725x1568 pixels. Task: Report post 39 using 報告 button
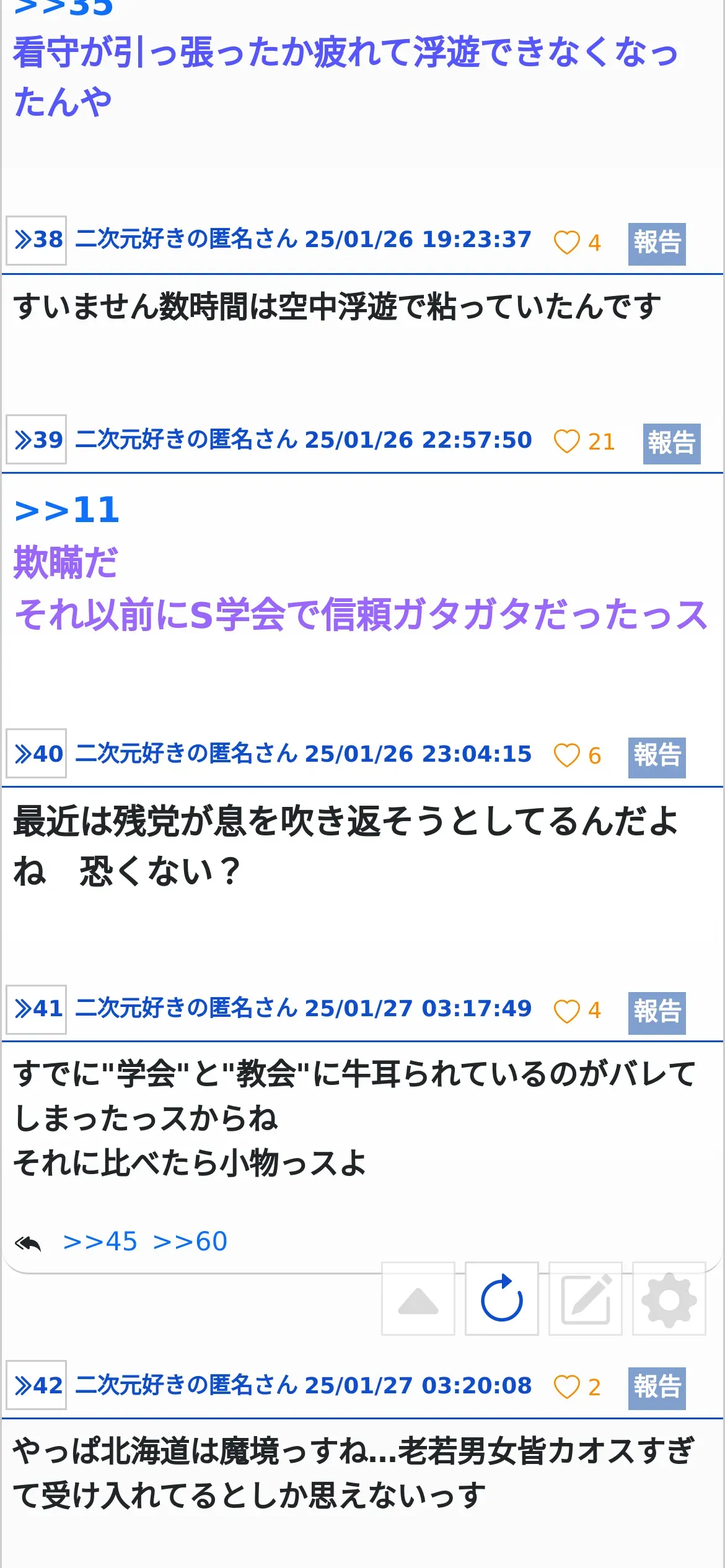tap(672, 443)
